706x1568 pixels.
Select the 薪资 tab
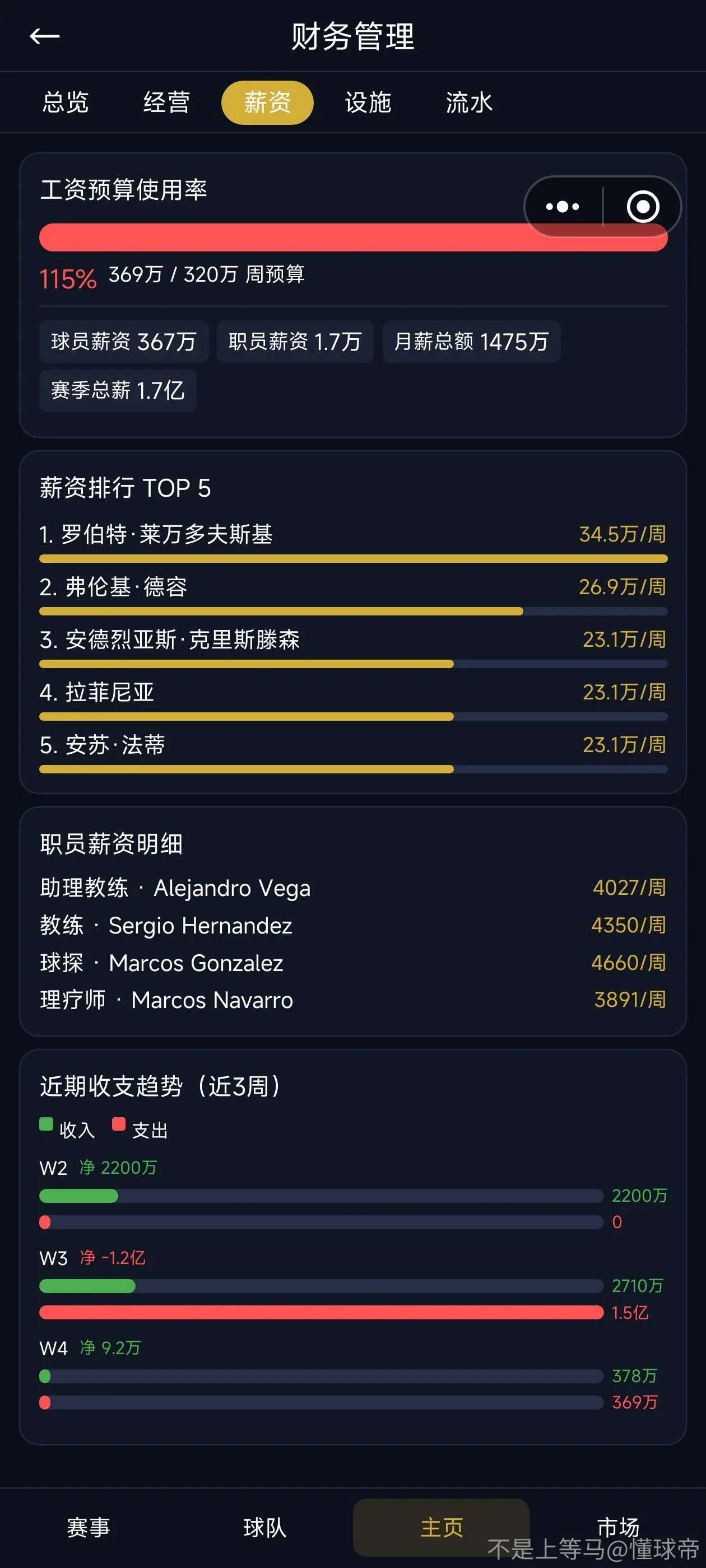[x=267, y=102]
